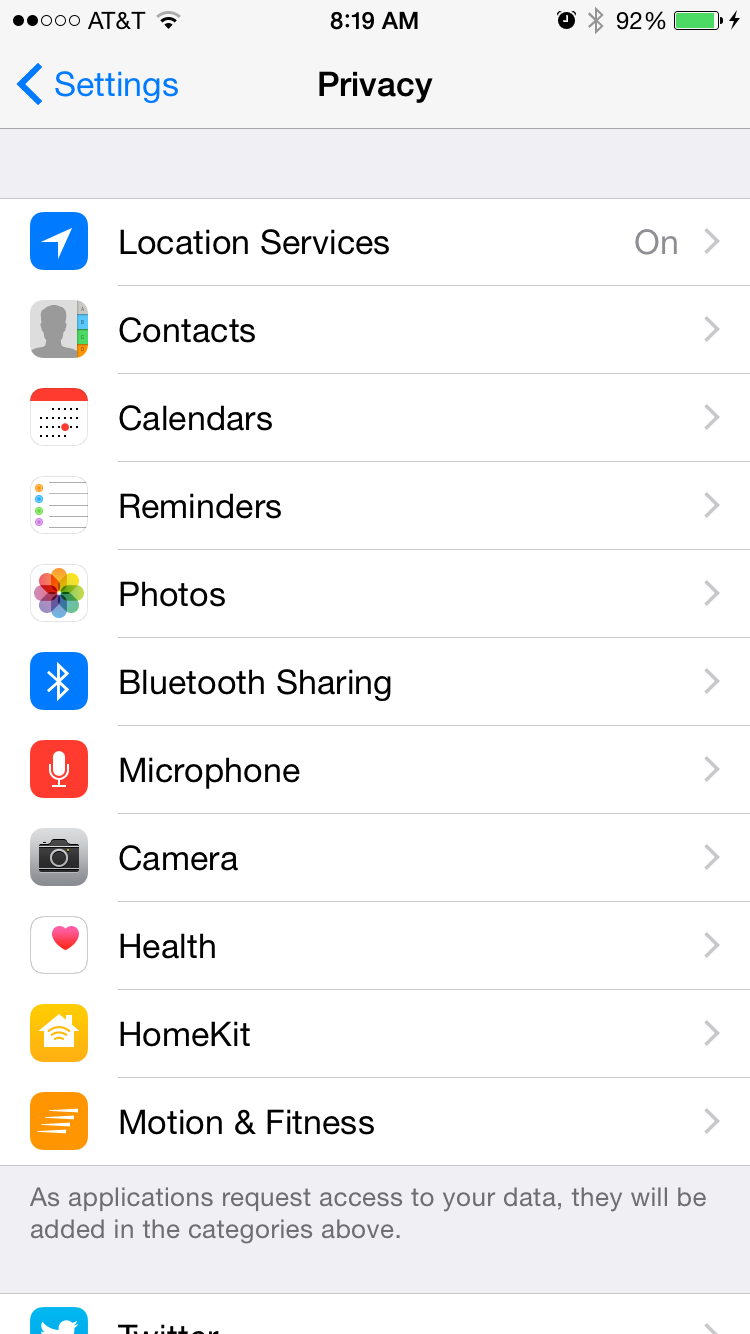Select the Reminders row
This screenshot has width=750, height=1334.
(x=375, y=506)
